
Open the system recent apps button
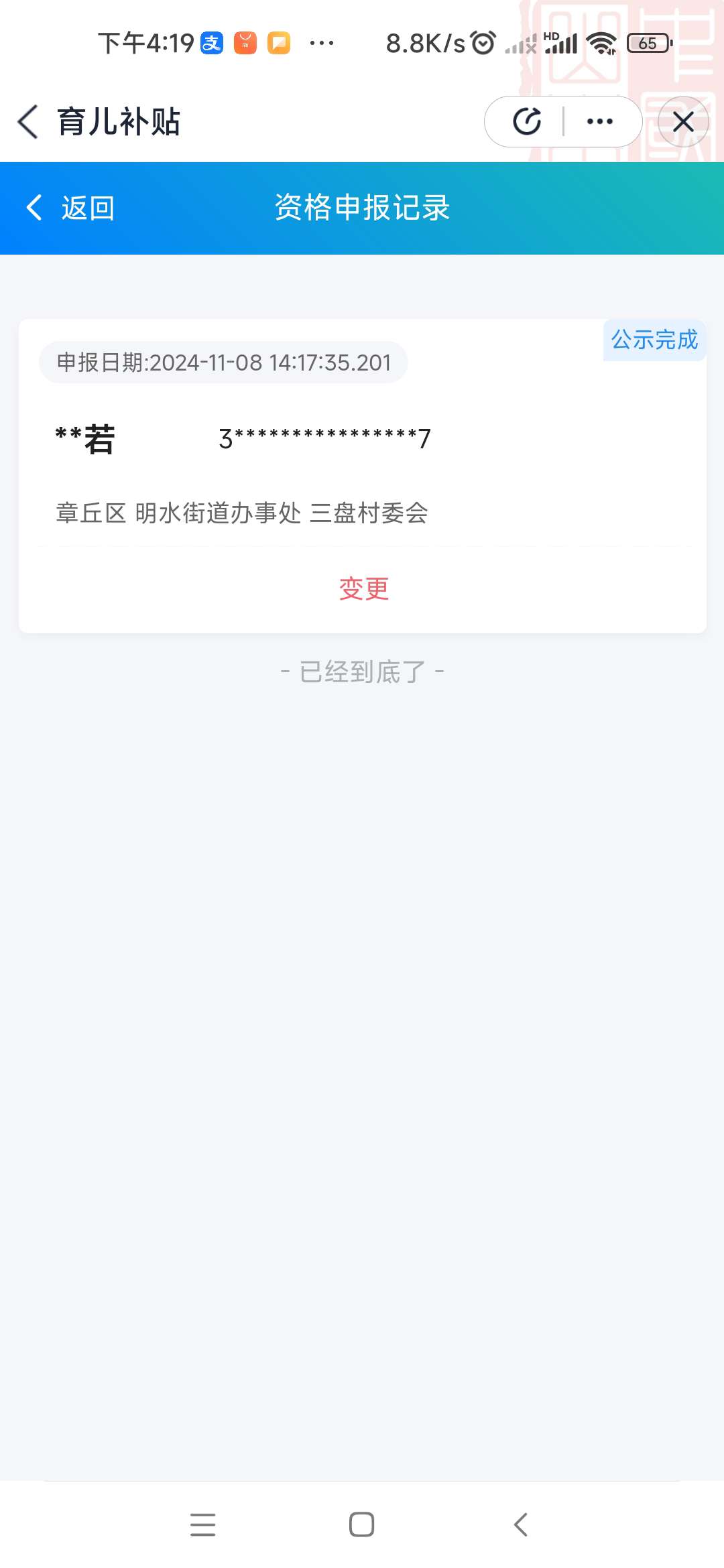click(x=202, y=1524)
